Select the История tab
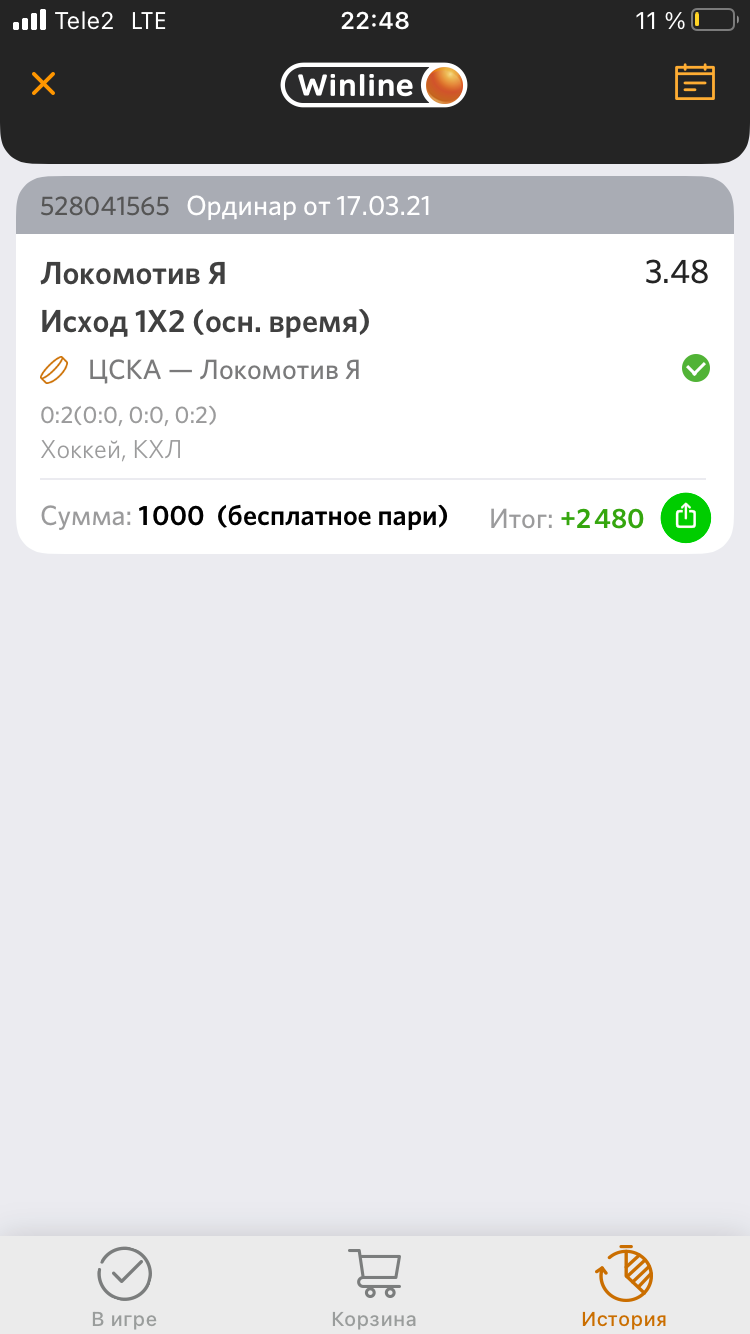Viewport: 750px width, 1334px height. pyautogui.click(x=624, y=1288)
